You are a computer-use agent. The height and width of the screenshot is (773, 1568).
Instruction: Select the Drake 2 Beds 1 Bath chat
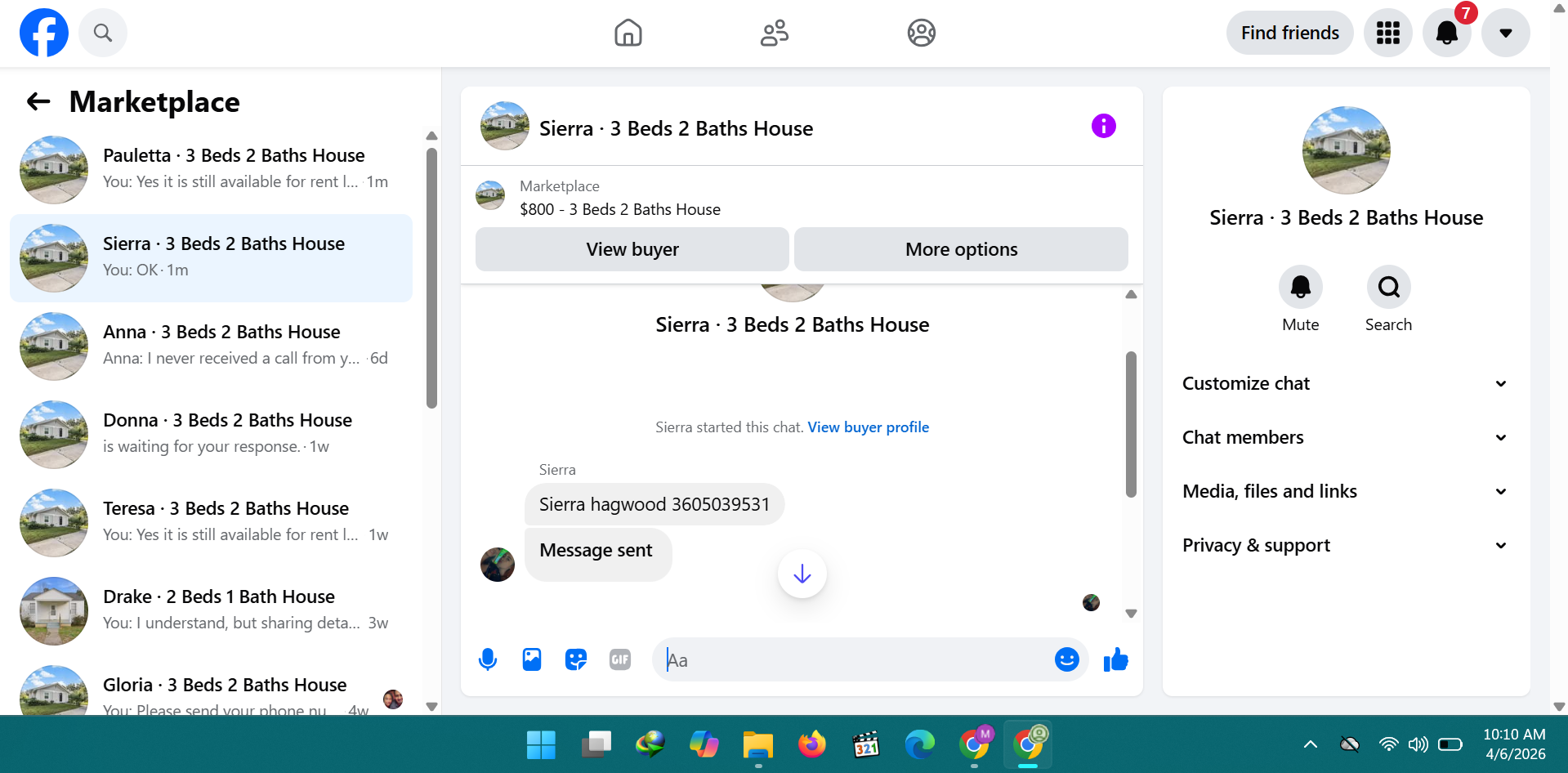click(211, 610)
